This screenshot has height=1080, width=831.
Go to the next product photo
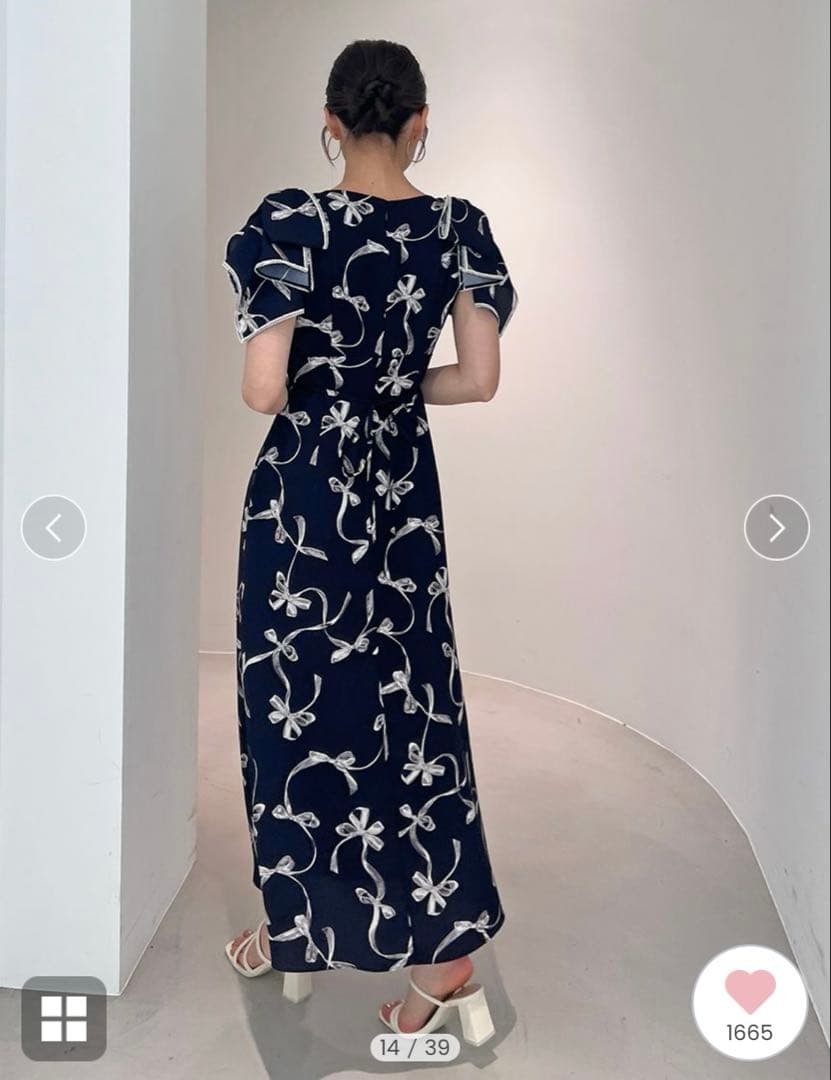coord(776,528)
